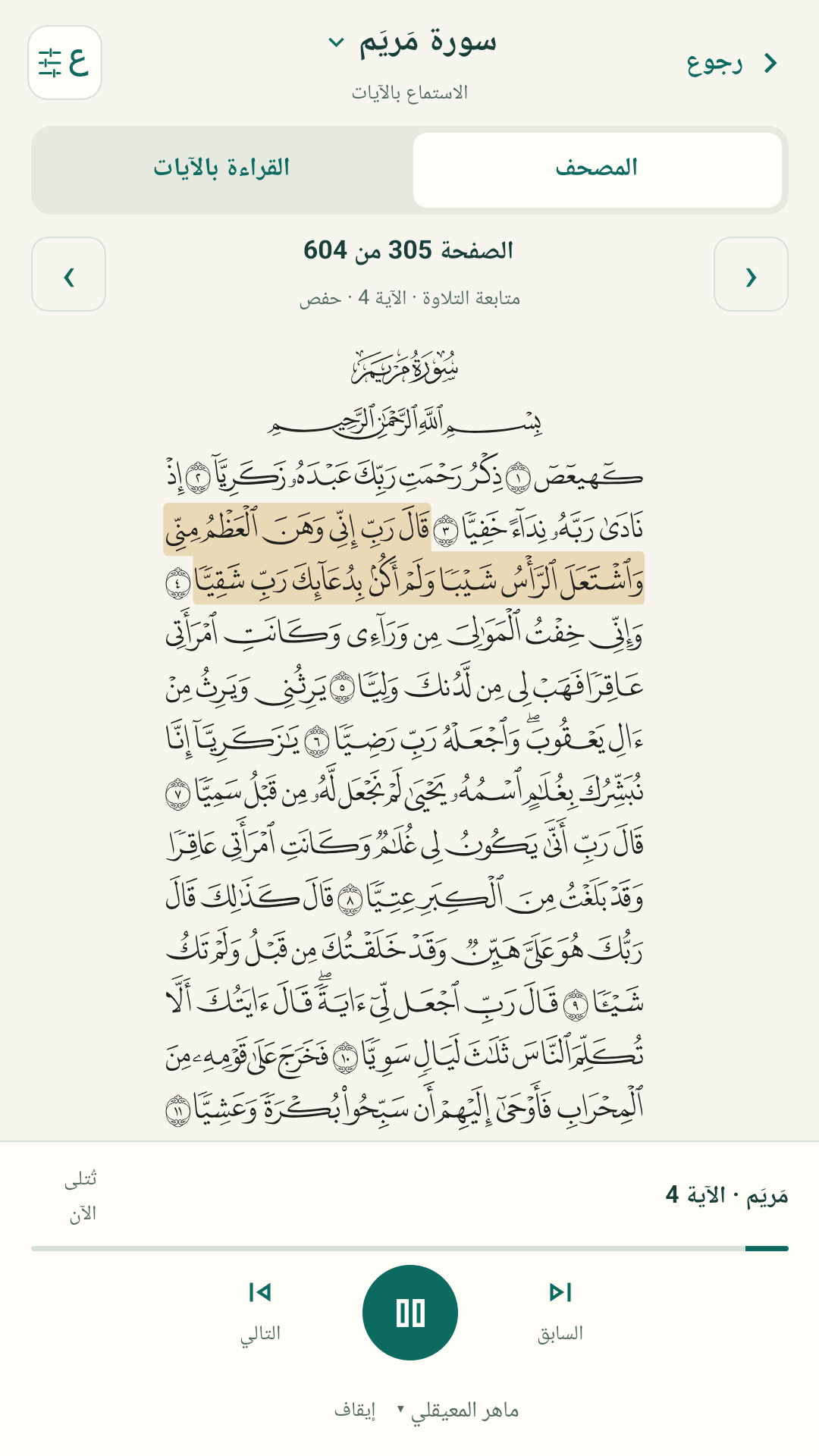819x1456 pixels.
Task: Open the سورة مريم surah dropdown
Action: coord(412,42)
